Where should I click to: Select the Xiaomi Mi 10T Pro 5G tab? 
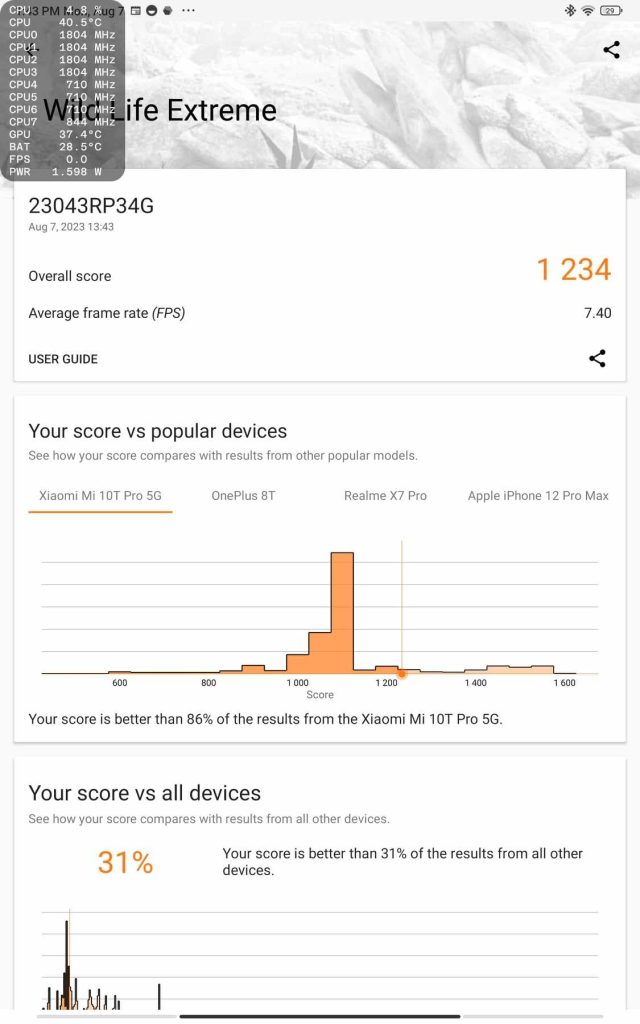pos(100,496)
